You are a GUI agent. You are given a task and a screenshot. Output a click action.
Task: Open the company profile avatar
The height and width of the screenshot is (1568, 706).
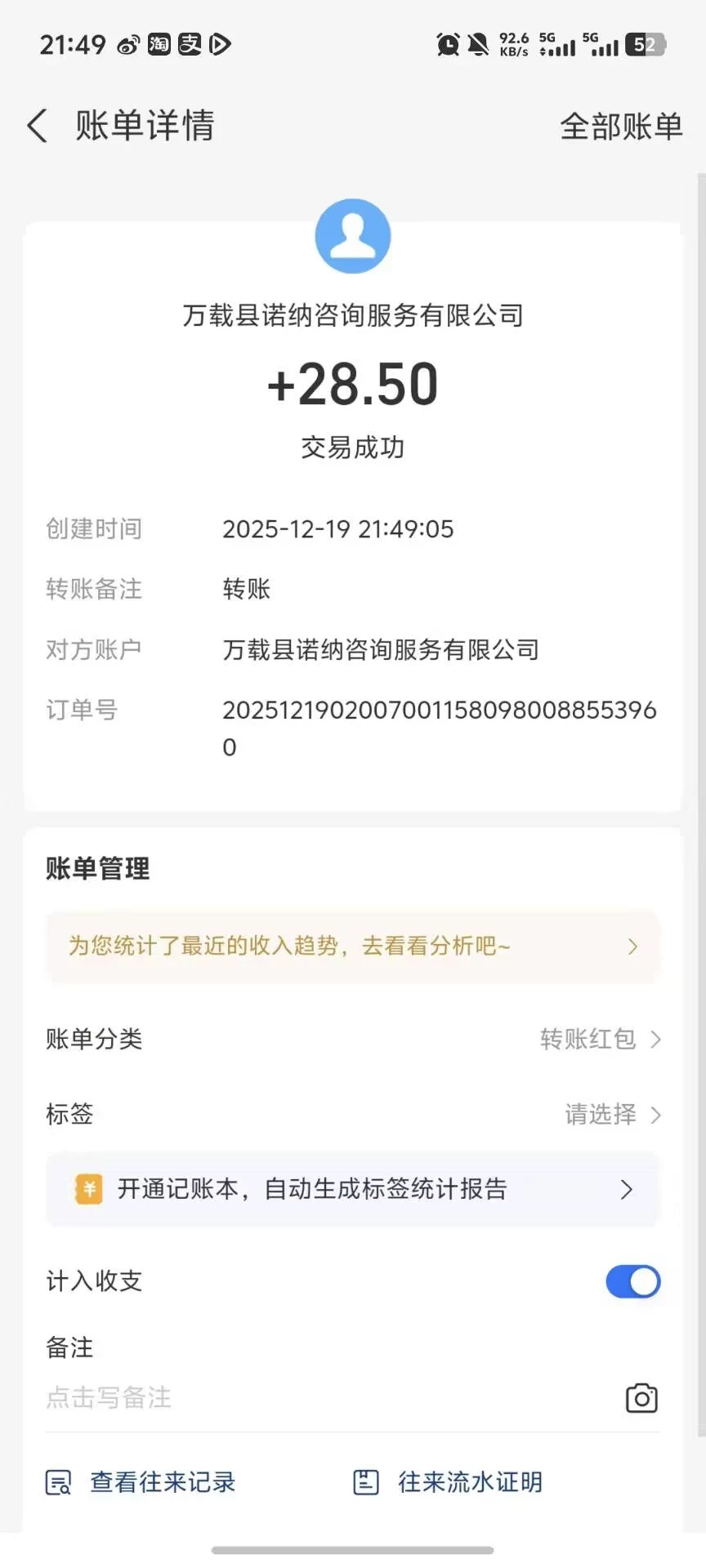point(352,235)
